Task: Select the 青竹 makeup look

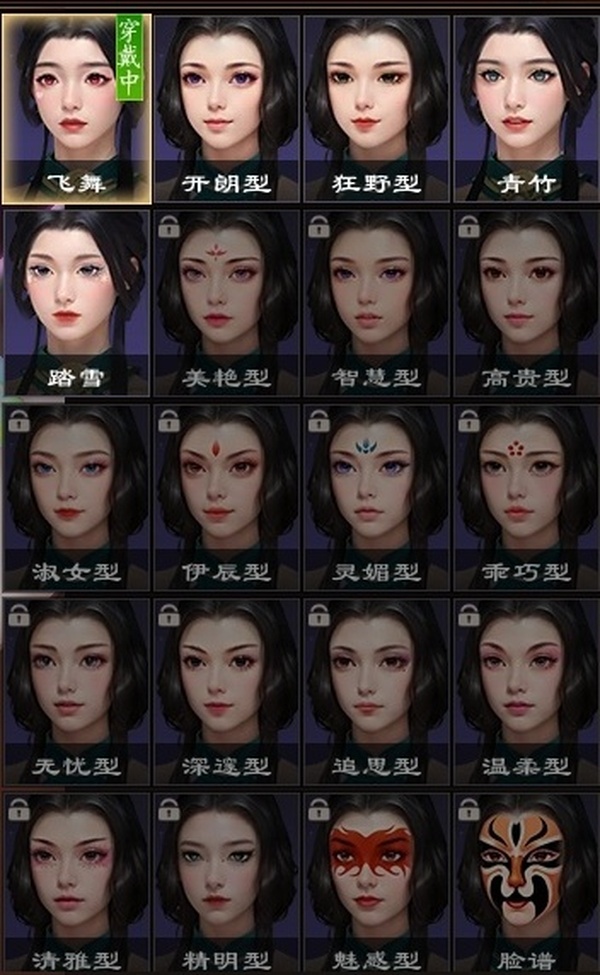Action: [525, 105]
